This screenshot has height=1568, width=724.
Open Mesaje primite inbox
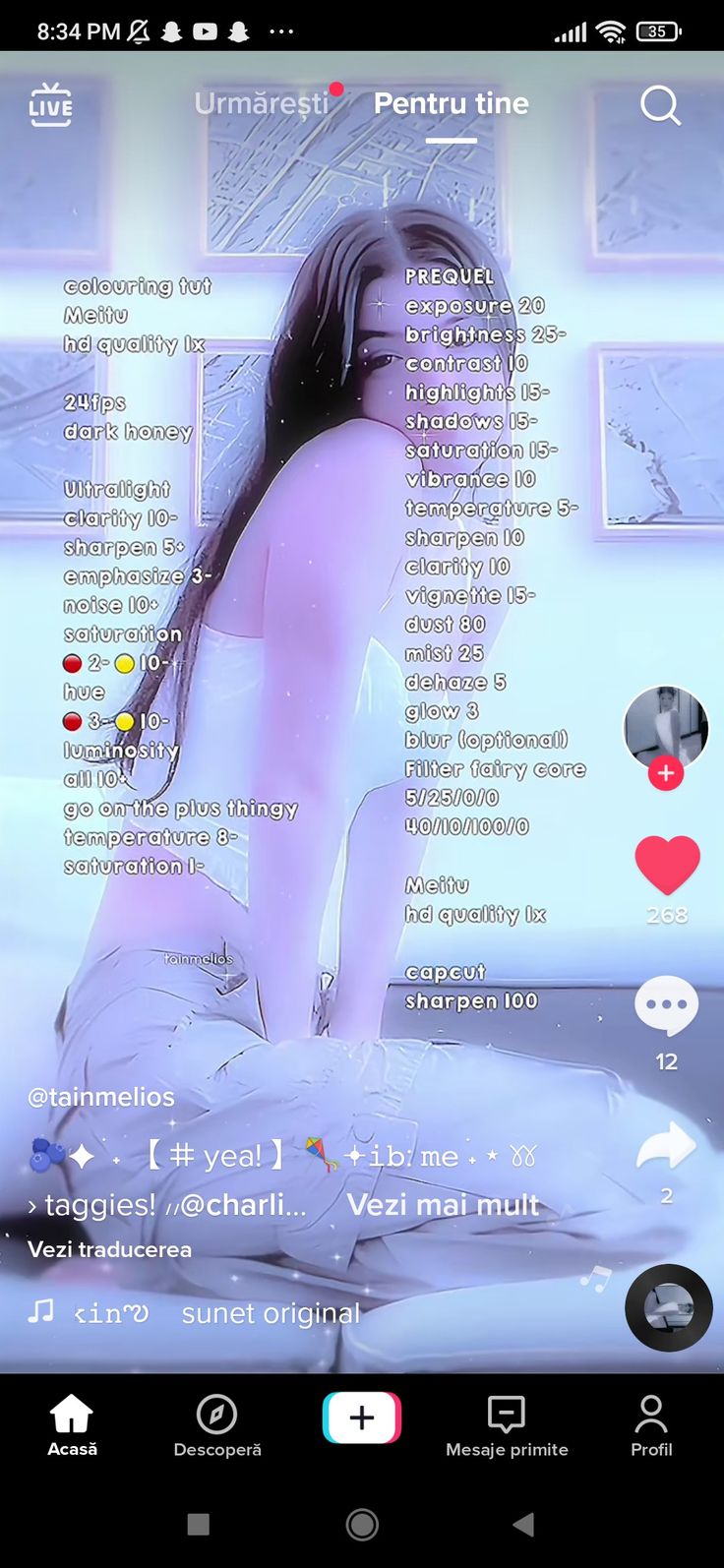507,1425
